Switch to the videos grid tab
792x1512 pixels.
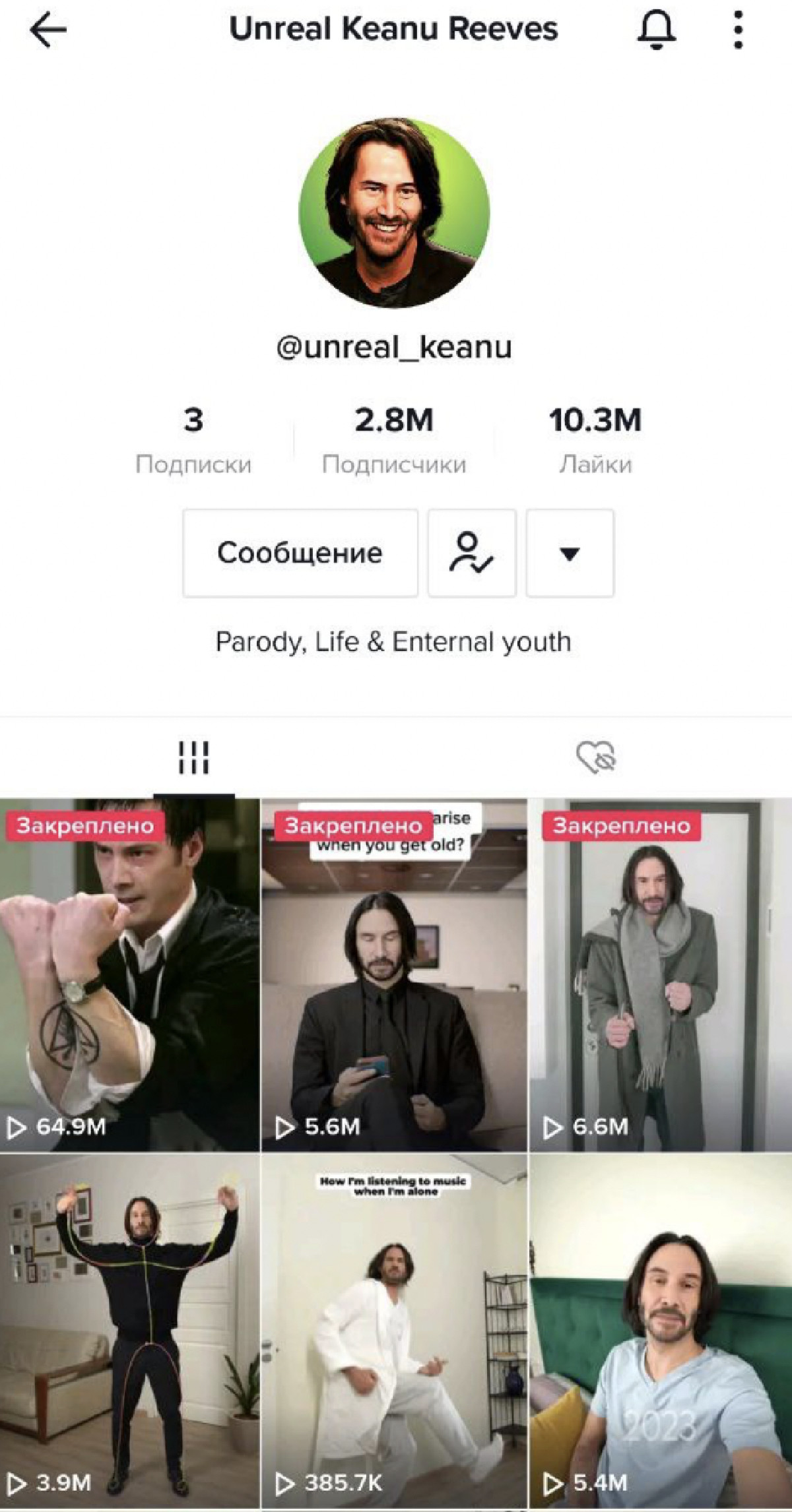point(193,757)
